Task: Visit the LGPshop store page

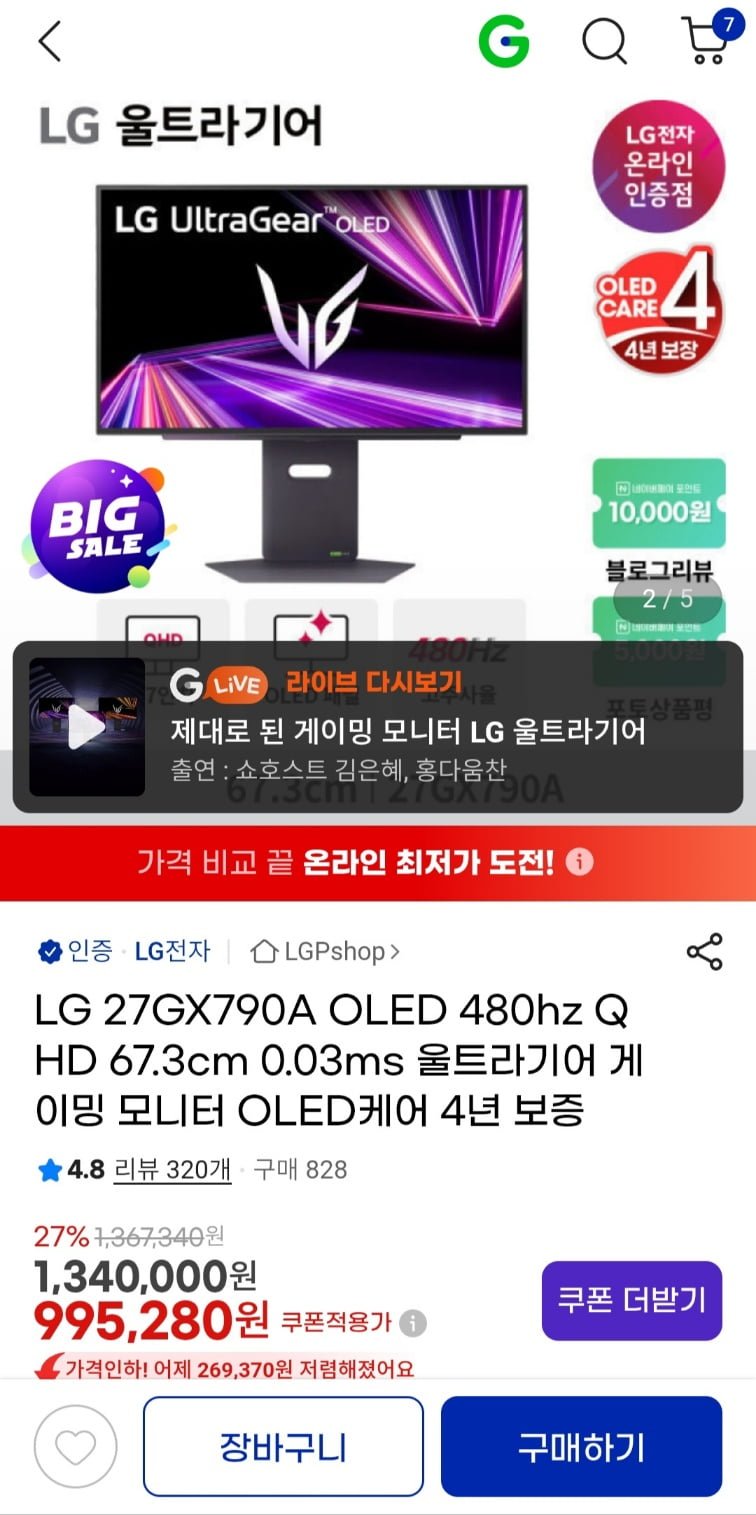Action: click(325, 951)
